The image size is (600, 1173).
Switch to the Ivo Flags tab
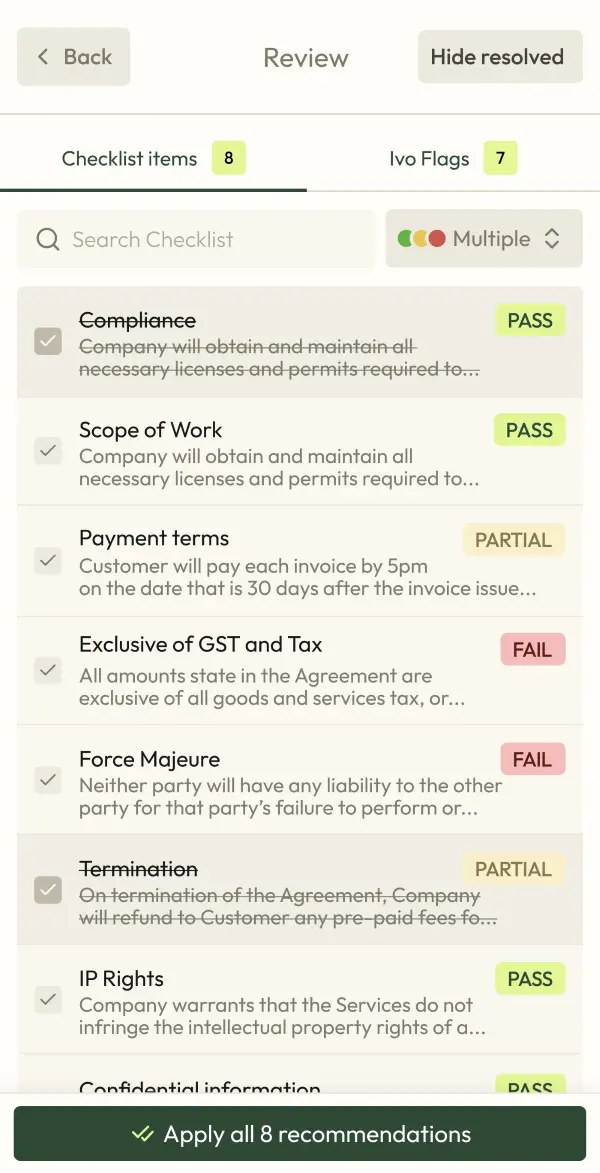[x=452, y=159]
